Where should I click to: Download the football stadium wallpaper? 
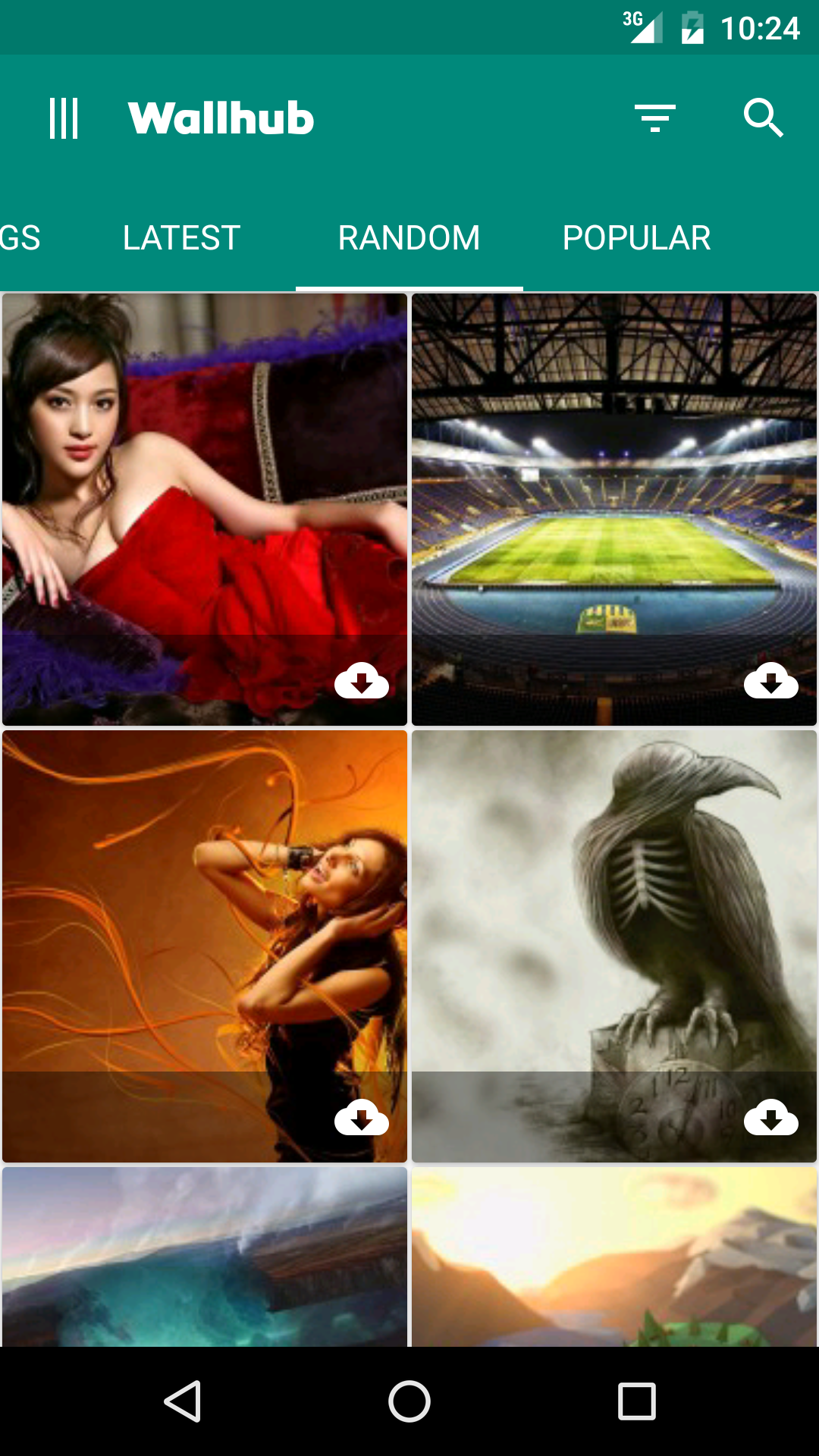tap(771, 680)
